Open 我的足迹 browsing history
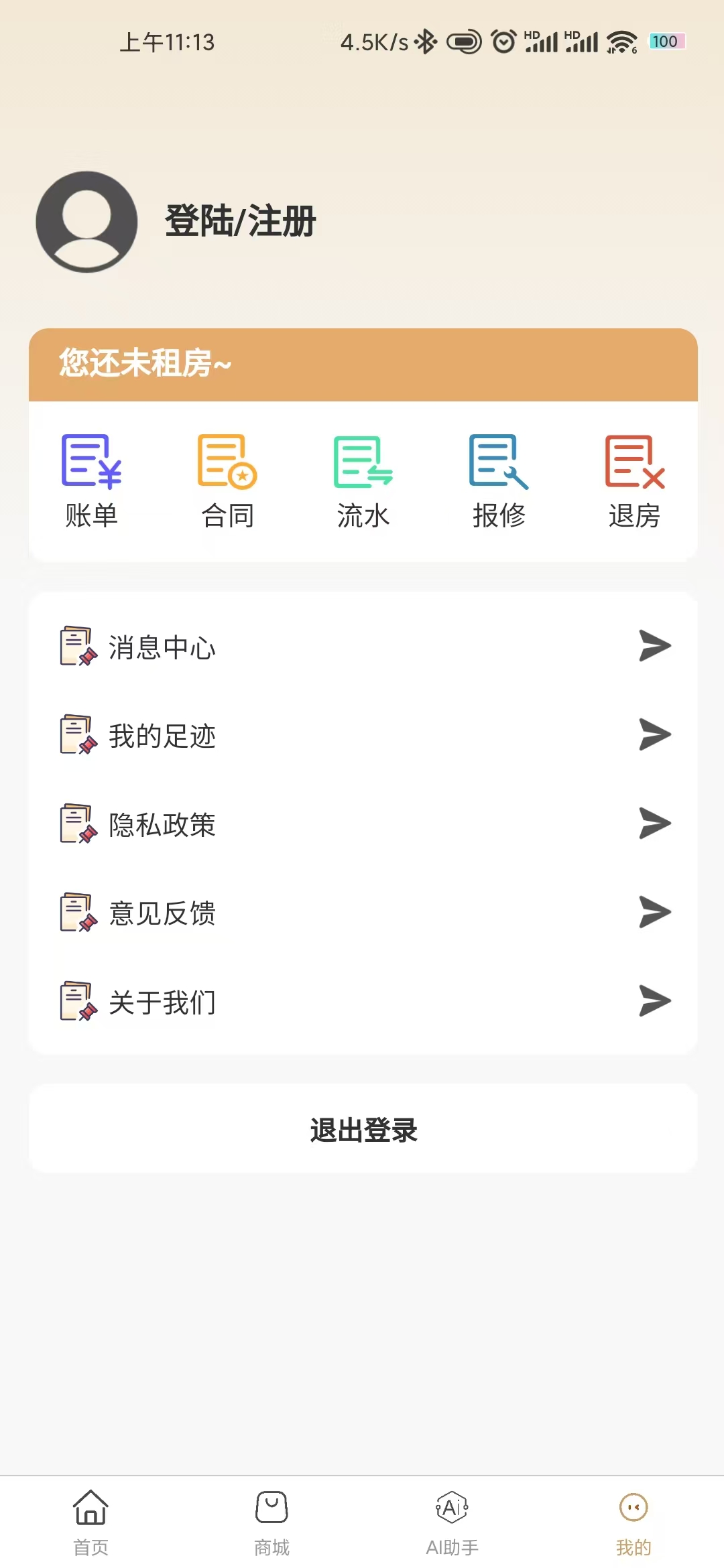Image resolution: width=724 pixels, height=1568 pixels. [363, 736]
